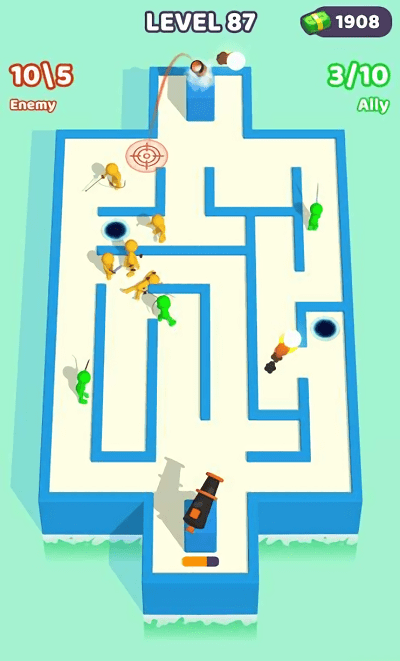Viewport: 400px width, 661px height.
Task: Tap the black cannon to fire
Action: pos(203,502)
